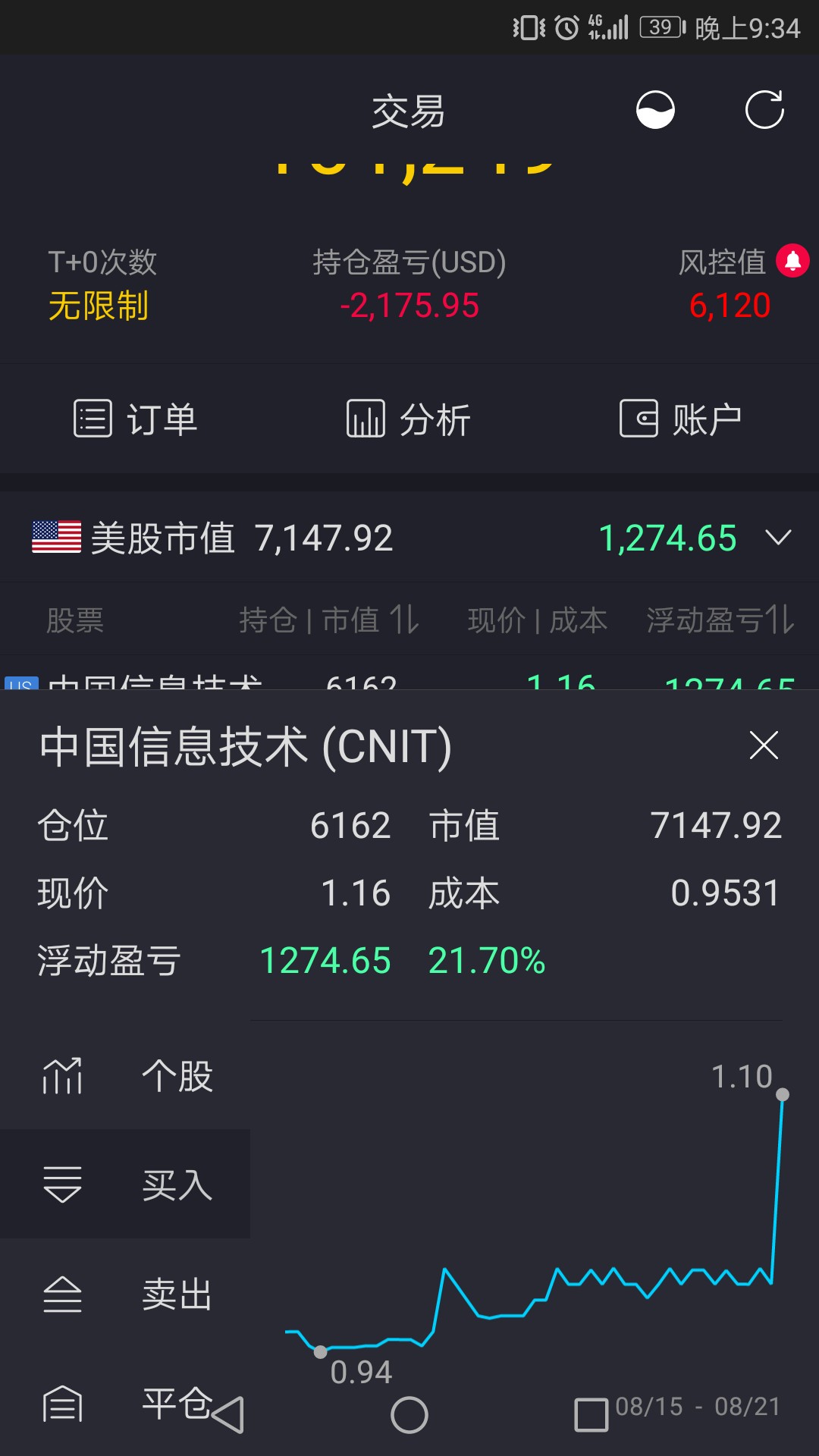This screenshot has height=1456, width=819.
Task: Open the 账户 account section
Action: click(x=681, y=419)
